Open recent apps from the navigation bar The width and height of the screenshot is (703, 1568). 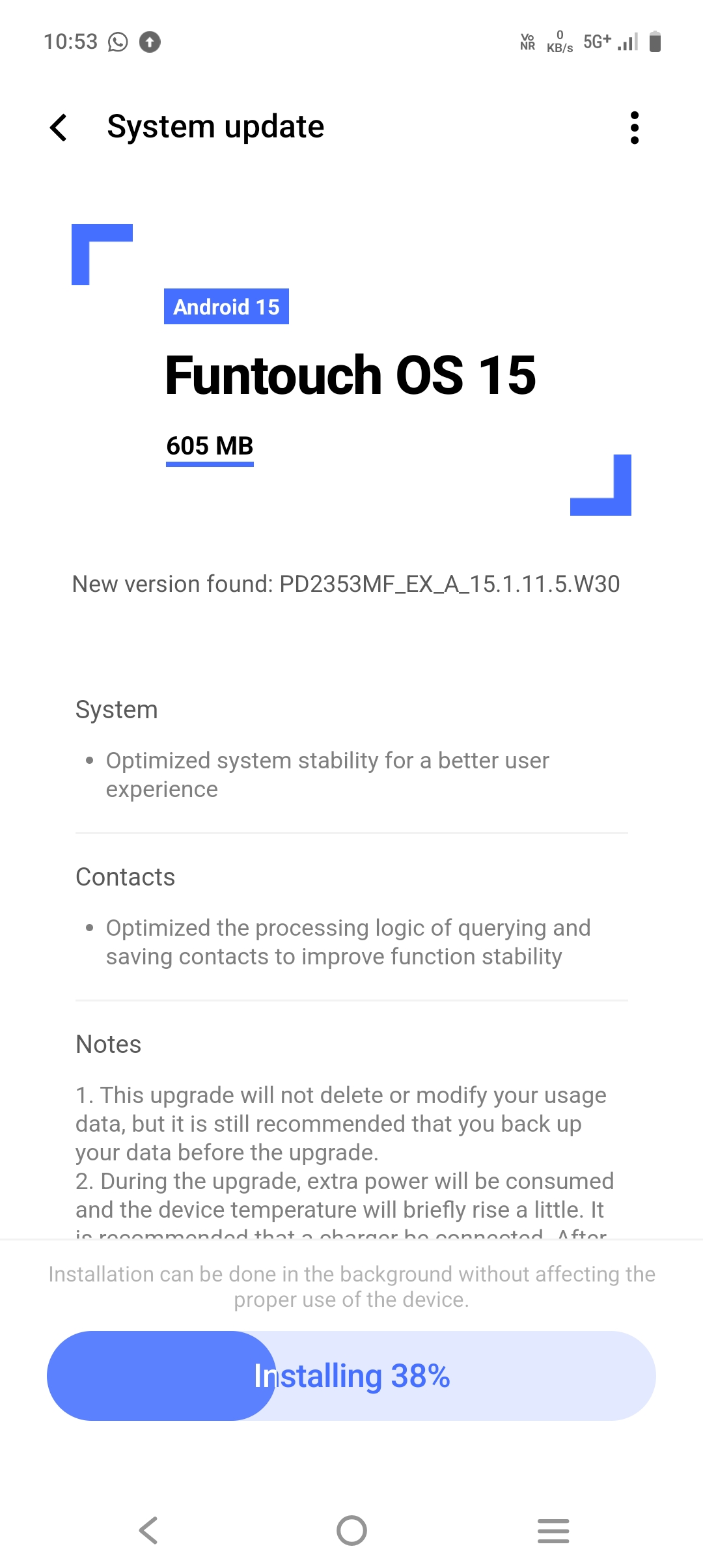click(x=553, y=1530)
